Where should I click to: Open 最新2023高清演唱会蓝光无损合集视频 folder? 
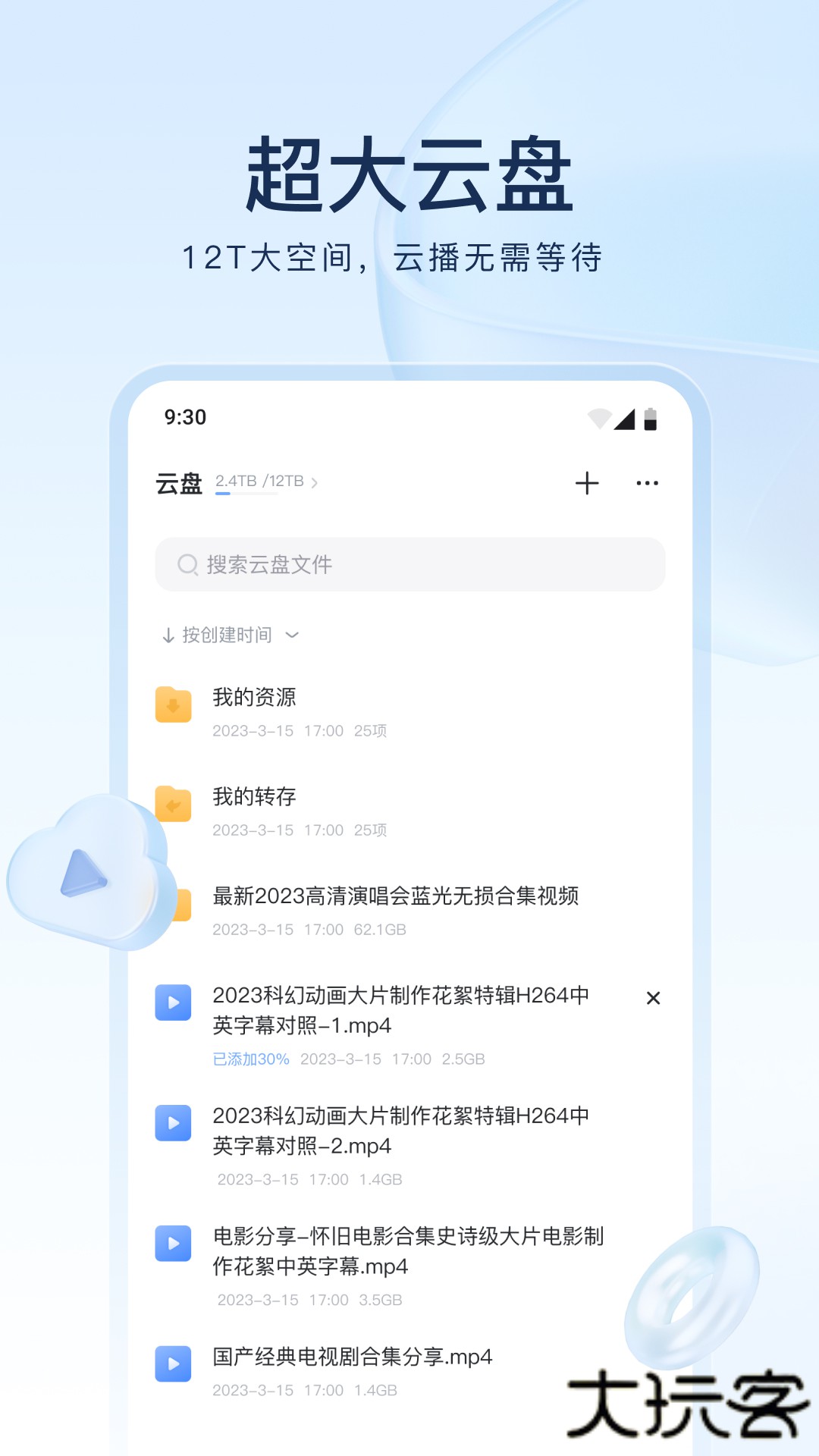click(396, 897)
